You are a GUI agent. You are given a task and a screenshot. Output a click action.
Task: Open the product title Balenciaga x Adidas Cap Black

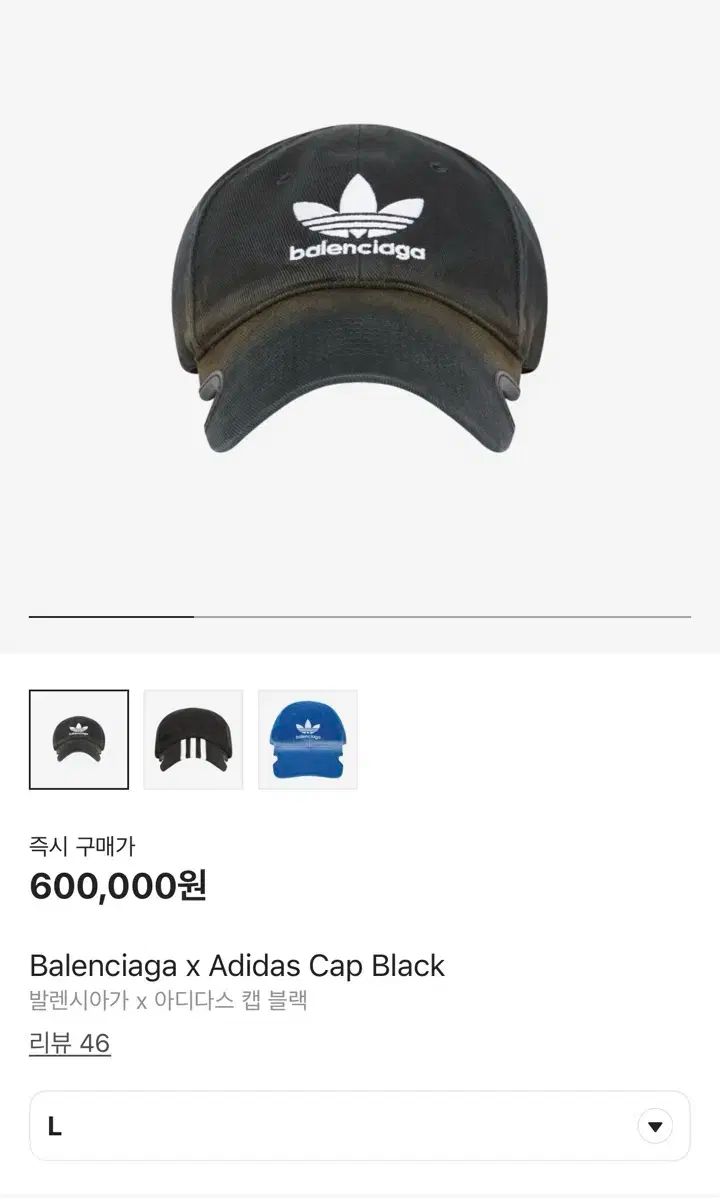[x=238, y=965]
